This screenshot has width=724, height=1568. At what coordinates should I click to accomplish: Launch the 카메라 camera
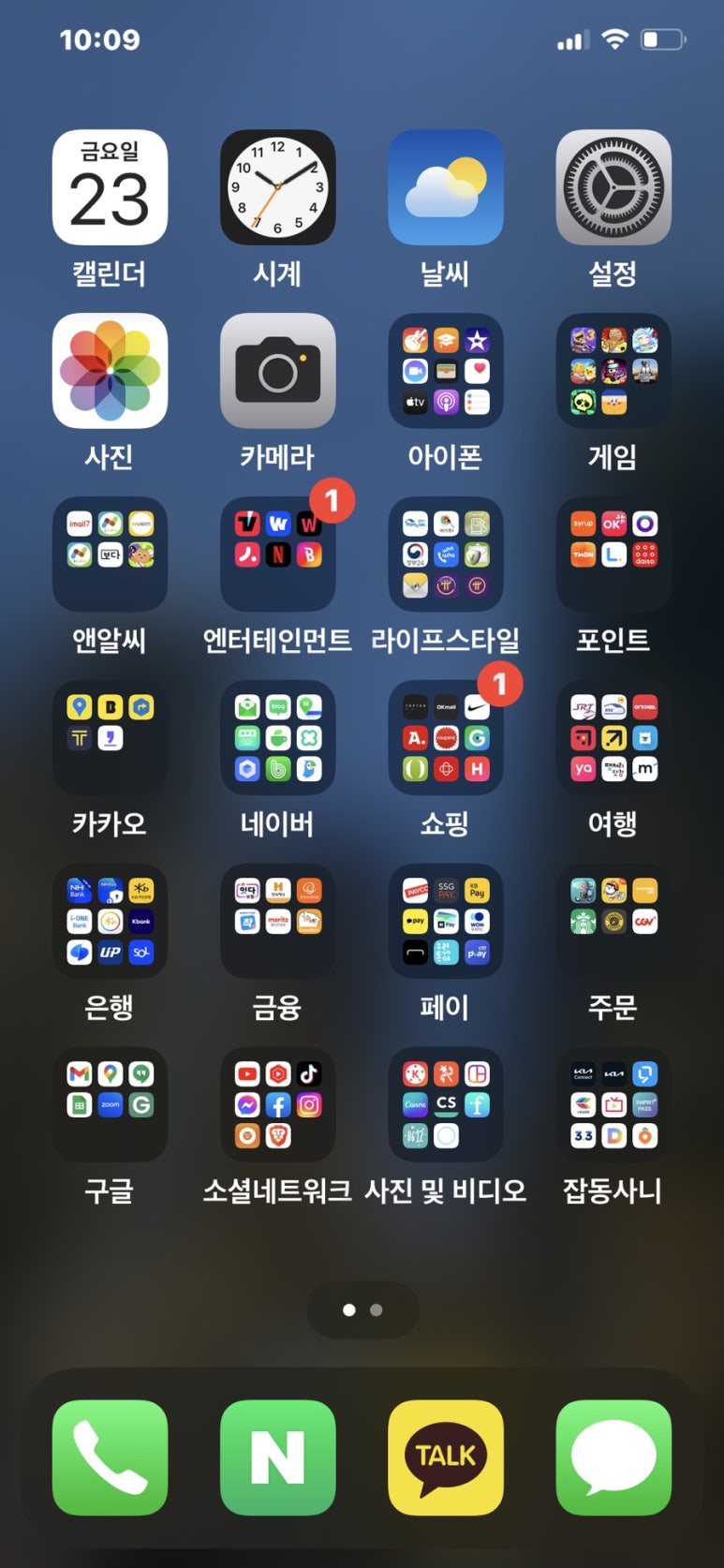coord(277,371)
